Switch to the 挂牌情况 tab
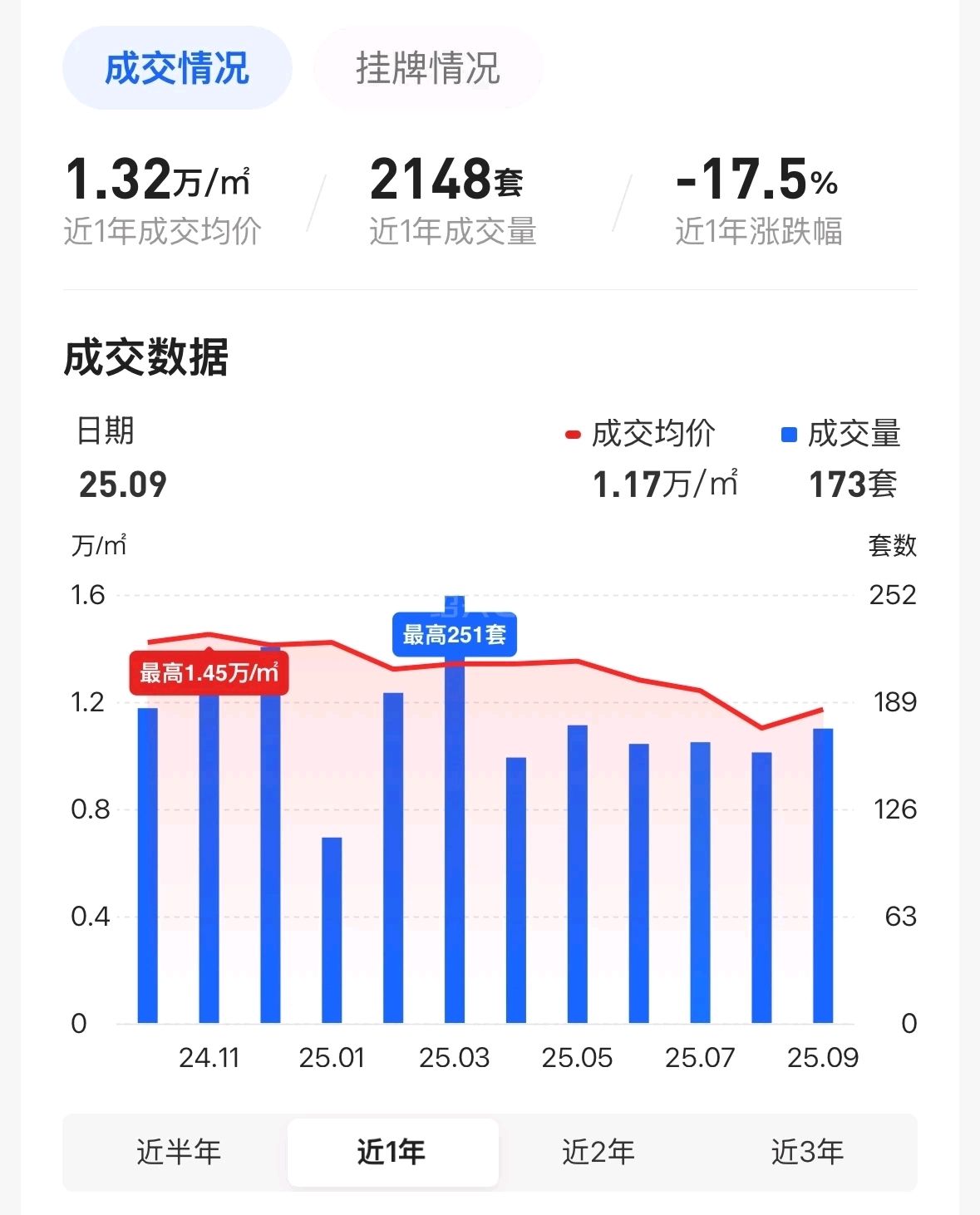 point(427,68)
